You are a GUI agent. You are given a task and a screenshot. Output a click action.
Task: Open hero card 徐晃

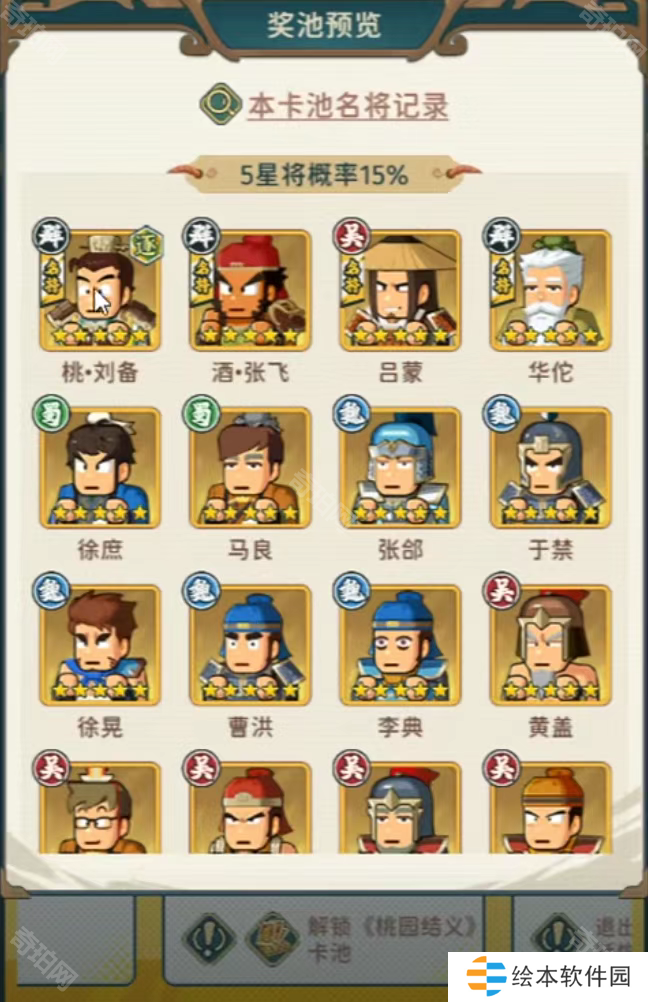click(x=100, y=646)
